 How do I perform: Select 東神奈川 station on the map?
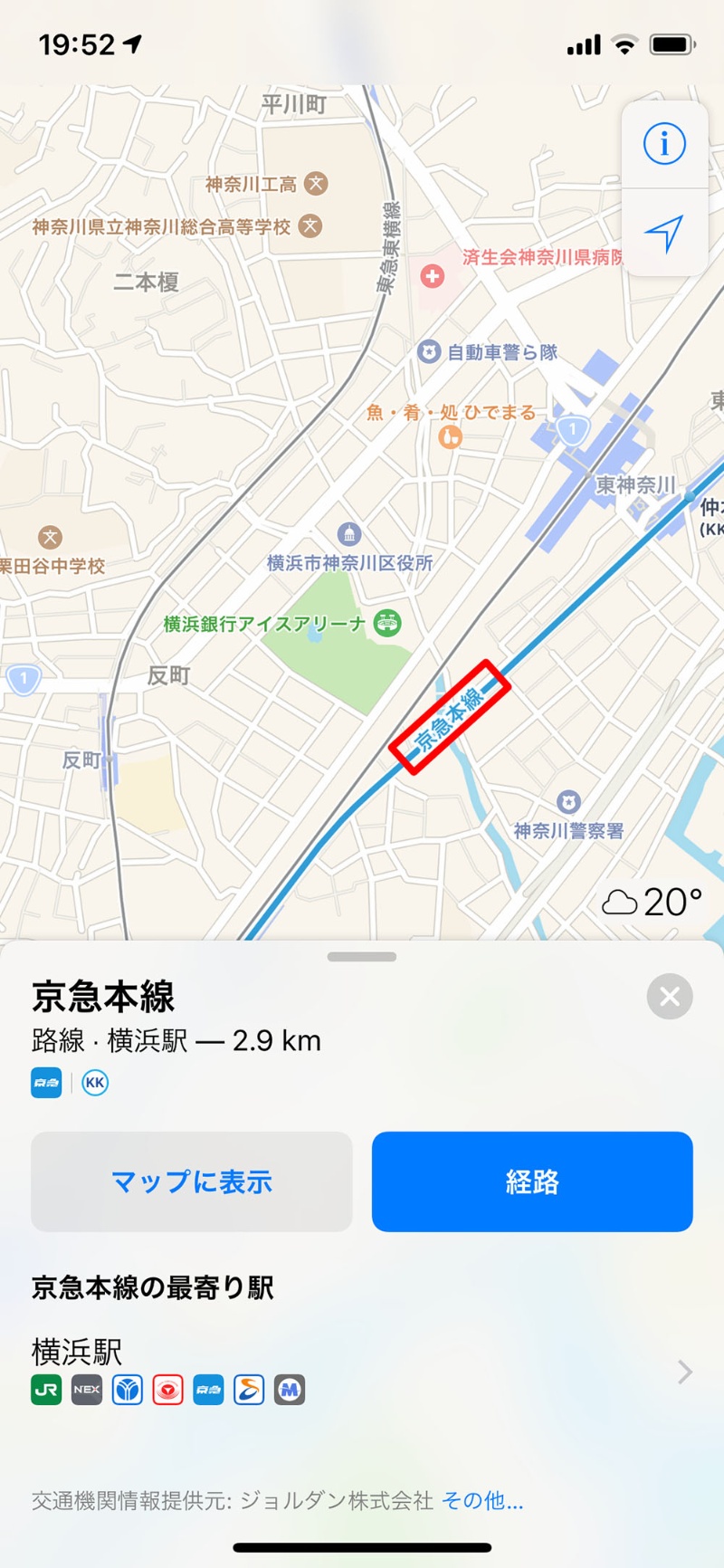click(635, 485)
